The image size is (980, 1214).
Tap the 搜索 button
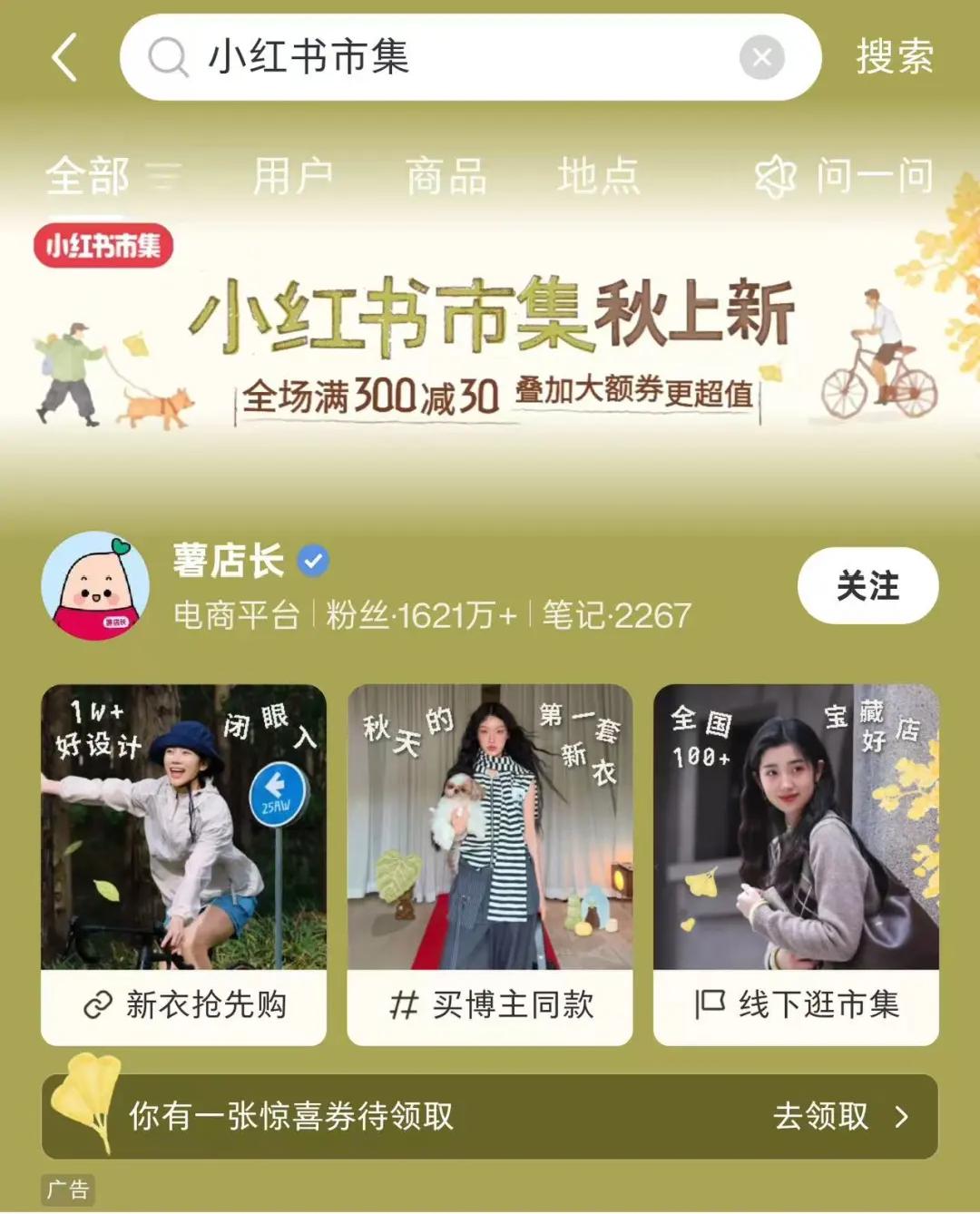(x=894, y=57)
